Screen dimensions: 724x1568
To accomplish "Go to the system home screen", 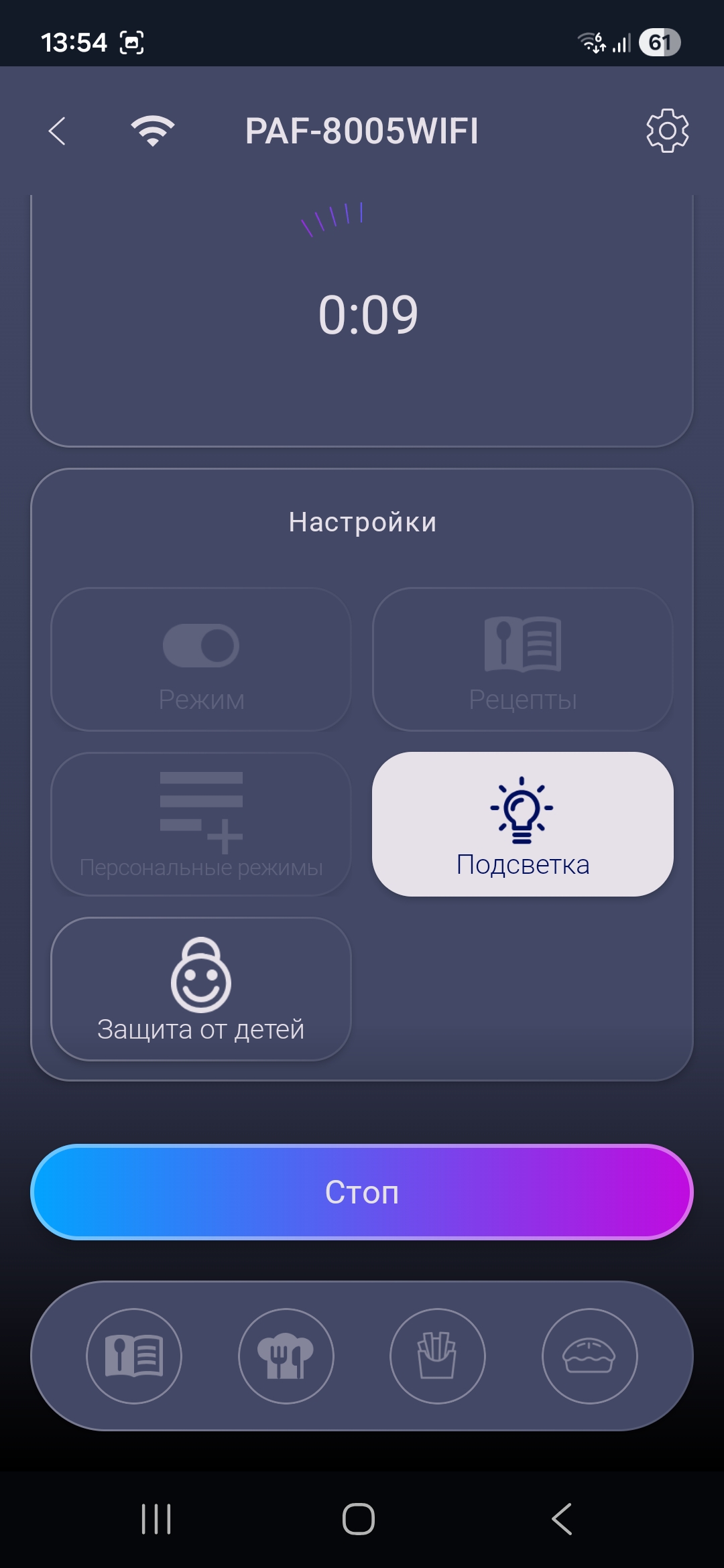I will (x=359, y=1519).
